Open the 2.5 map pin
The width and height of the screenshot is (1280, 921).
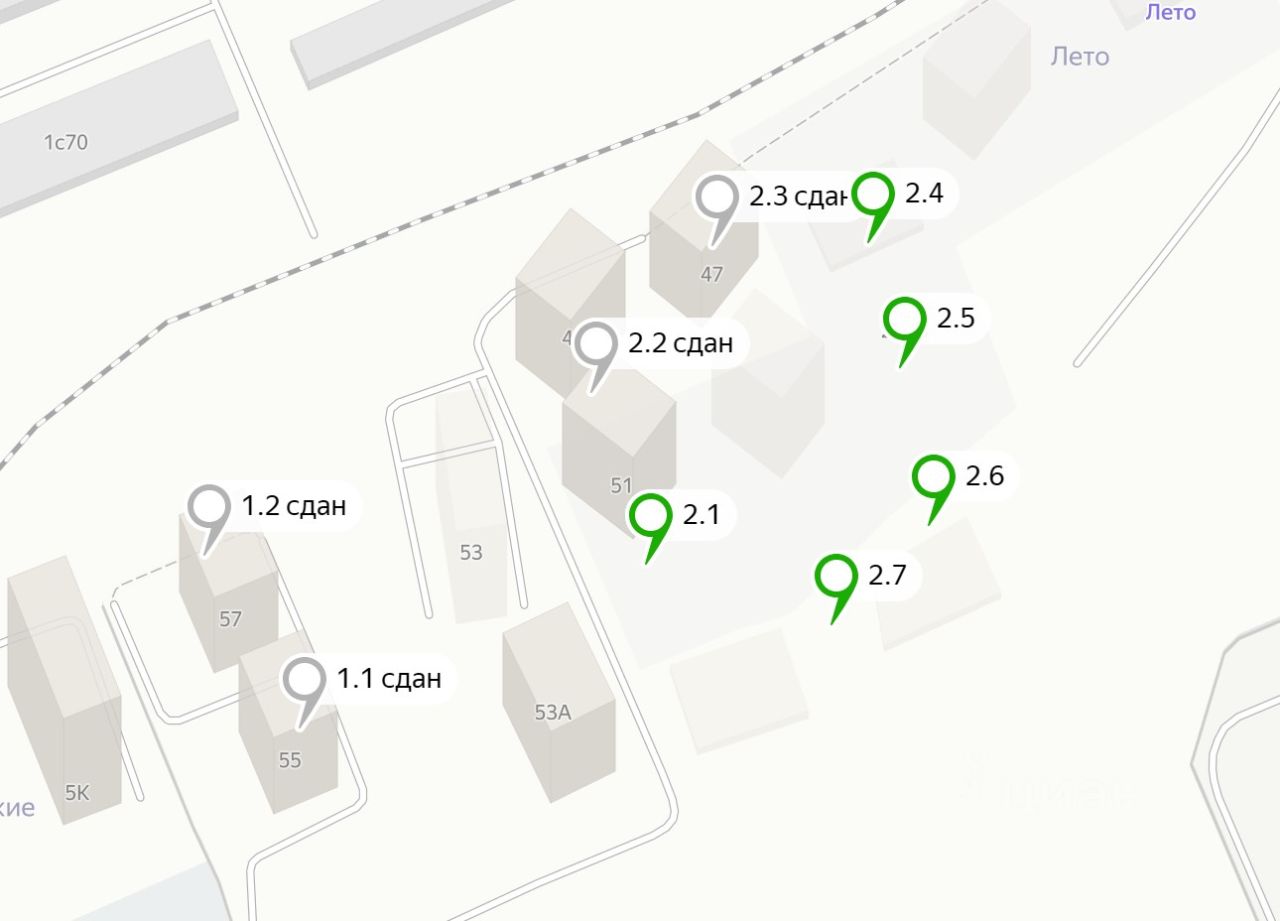pos(905,321)
